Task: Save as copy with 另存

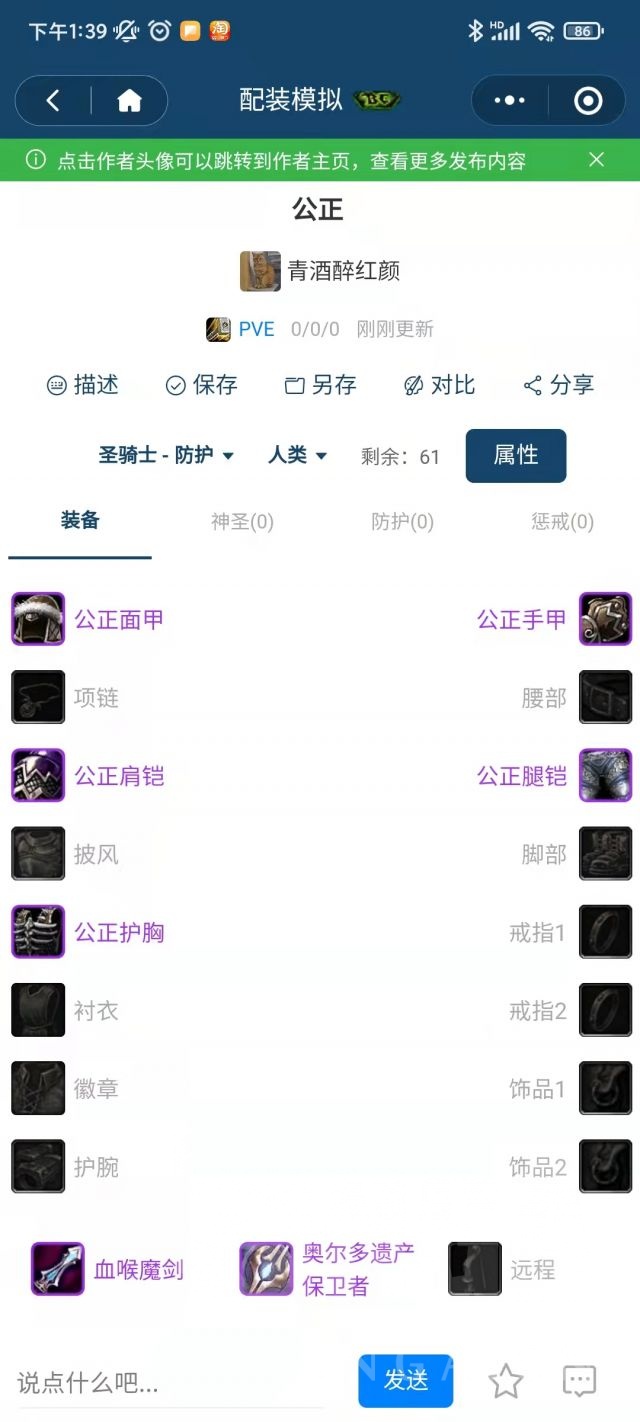Action: pos(320,385)
